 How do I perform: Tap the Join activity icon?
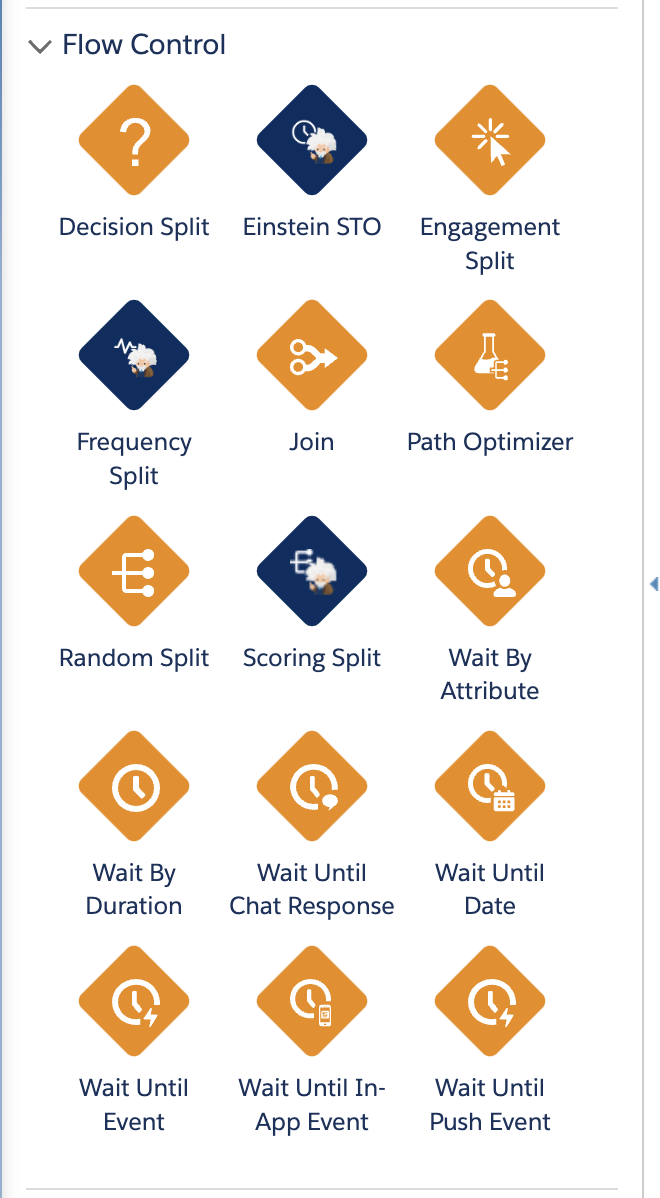pos(312,357)
